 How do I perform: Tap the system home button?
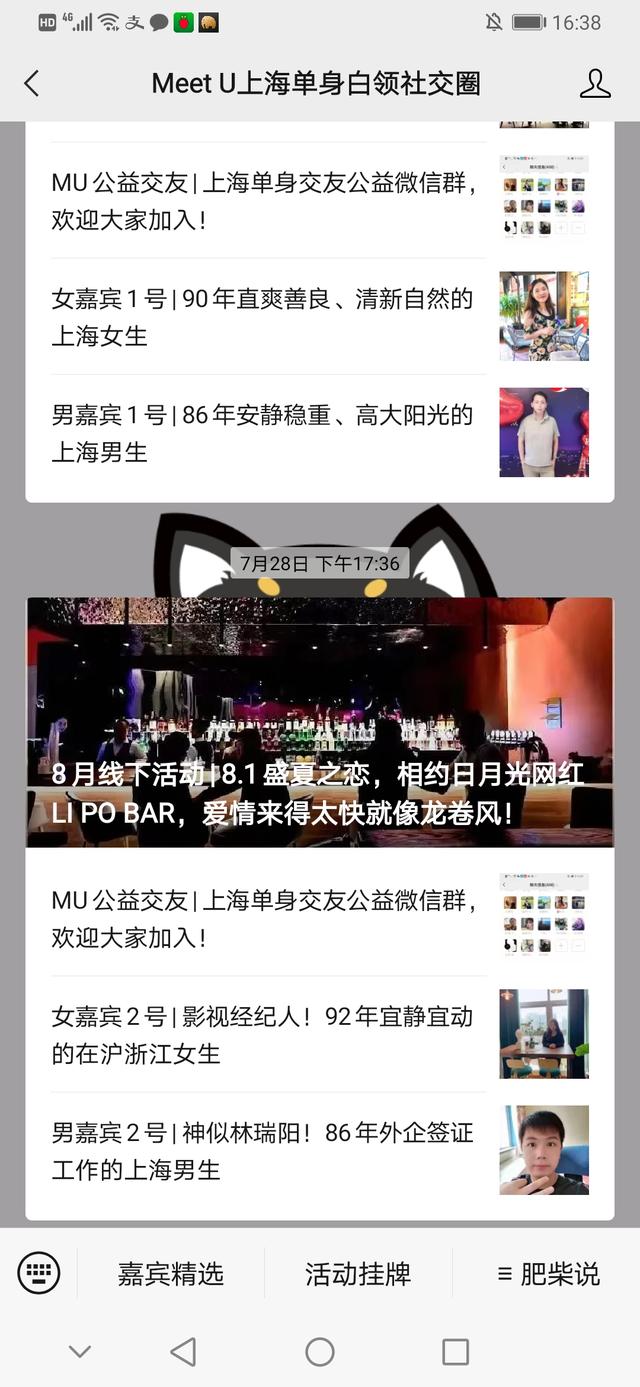click(320, 1352)
